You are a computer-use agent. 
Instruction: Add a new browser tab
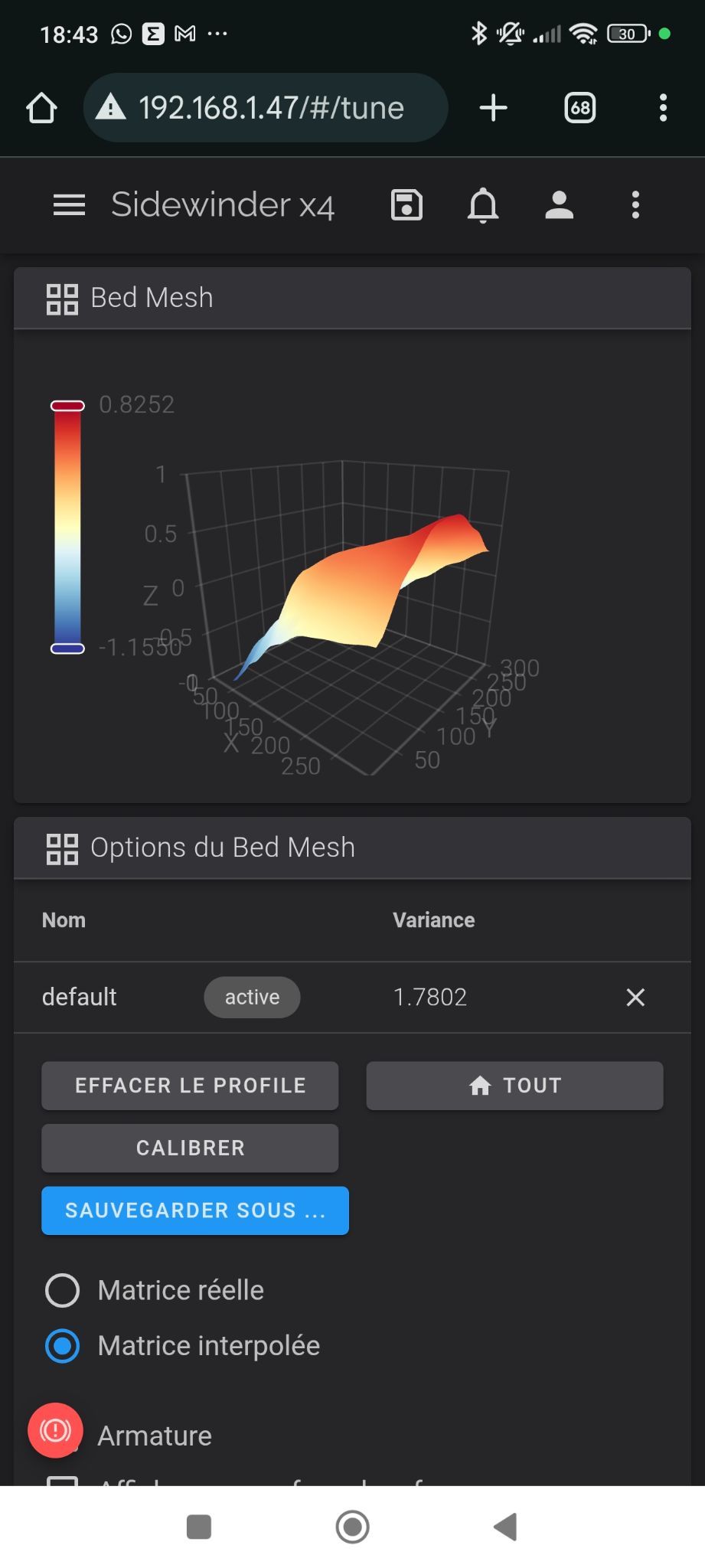click(494, 108)
